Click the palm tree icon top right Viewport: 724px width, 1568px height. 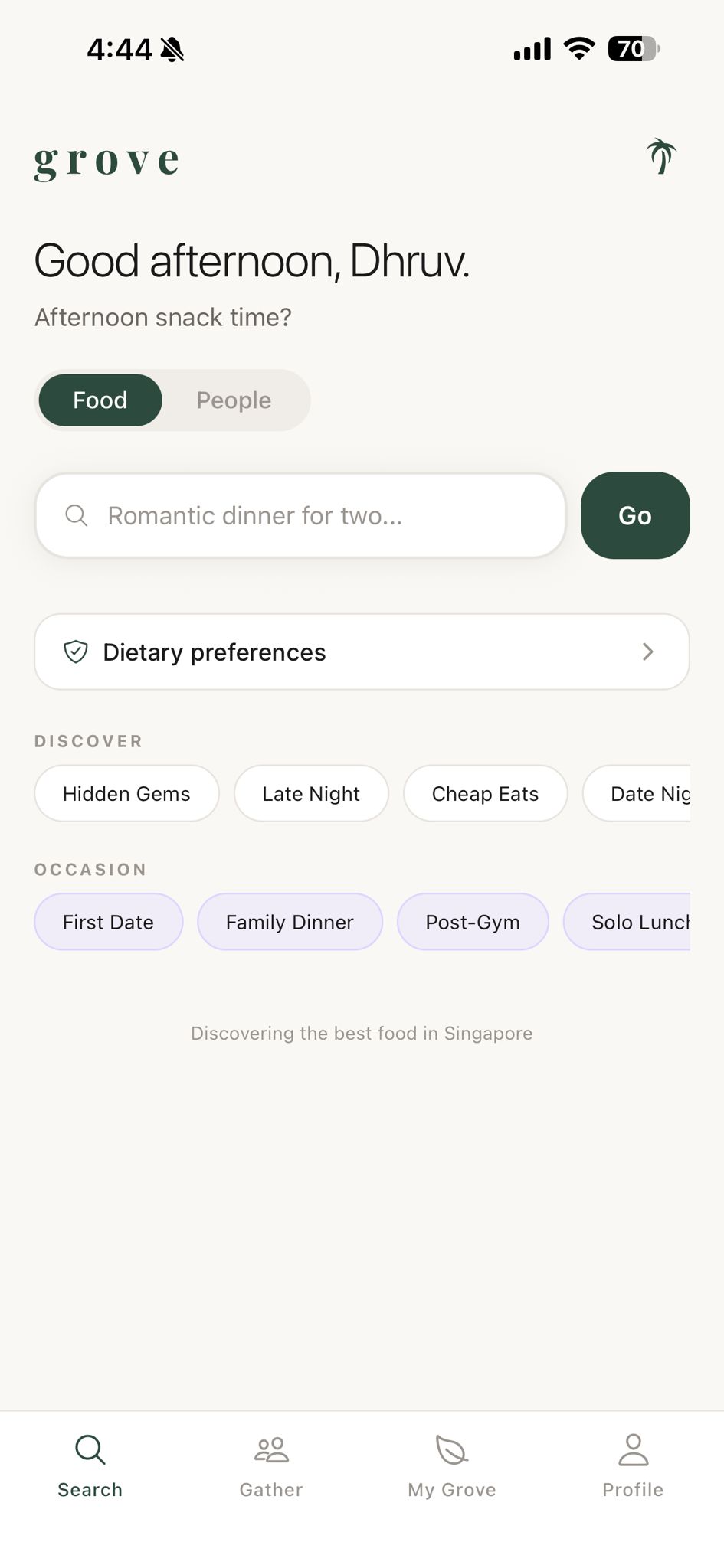tap(660, 156)
